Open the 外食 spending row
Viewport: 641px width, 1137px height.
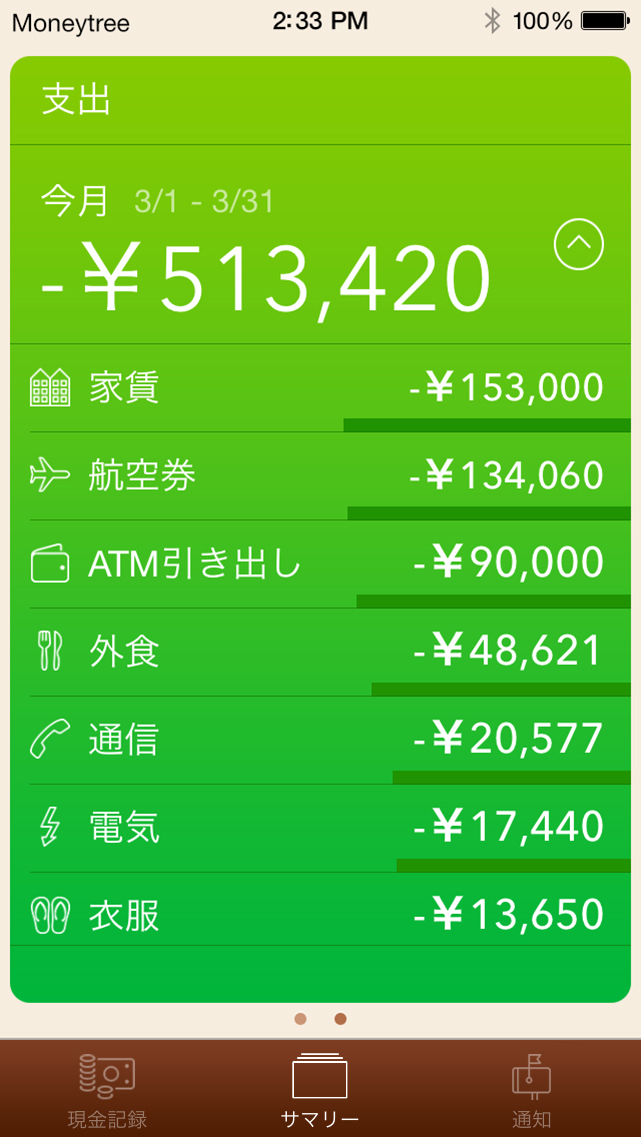point(320,652)
